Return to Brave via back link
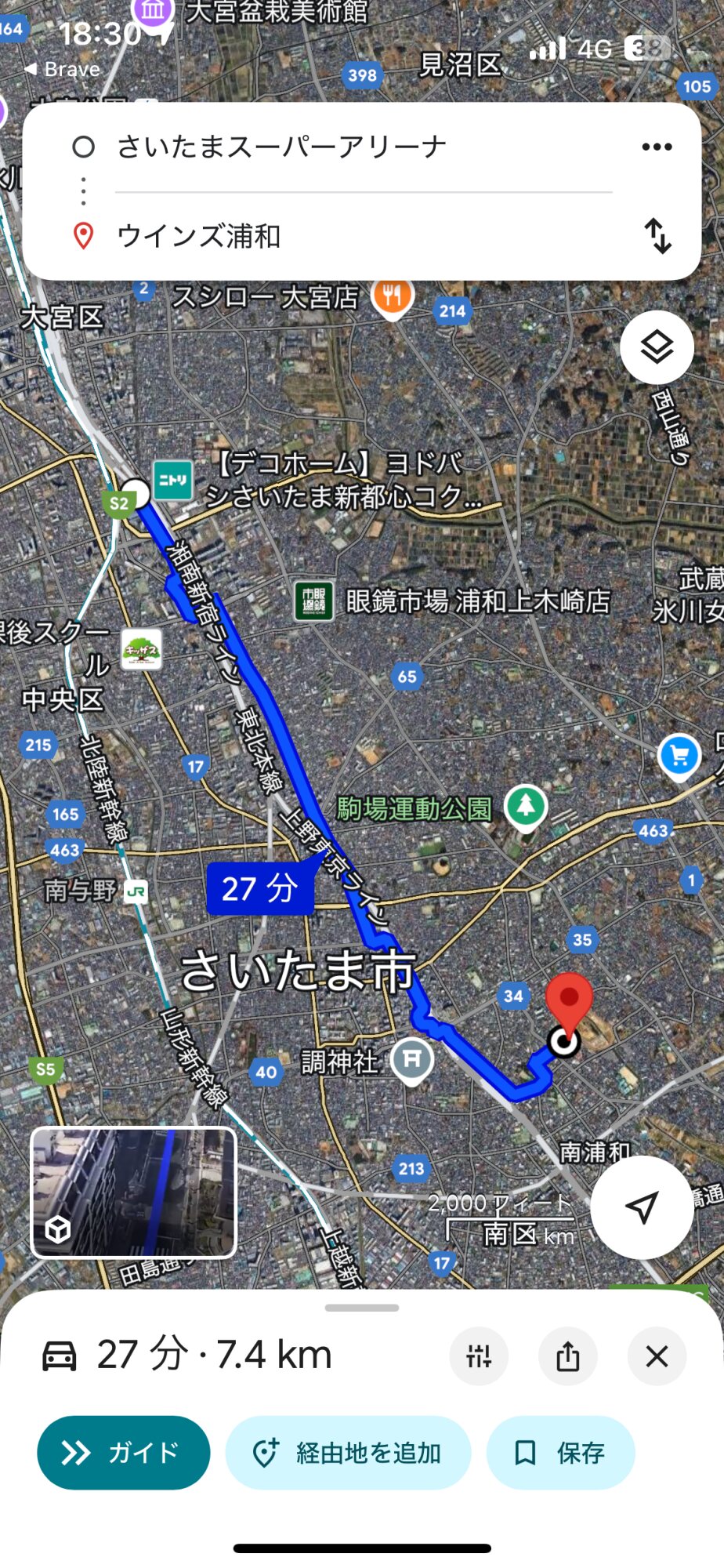Image resolution: width=724 pixels, height=1568 pixels. tap(63, 69)
